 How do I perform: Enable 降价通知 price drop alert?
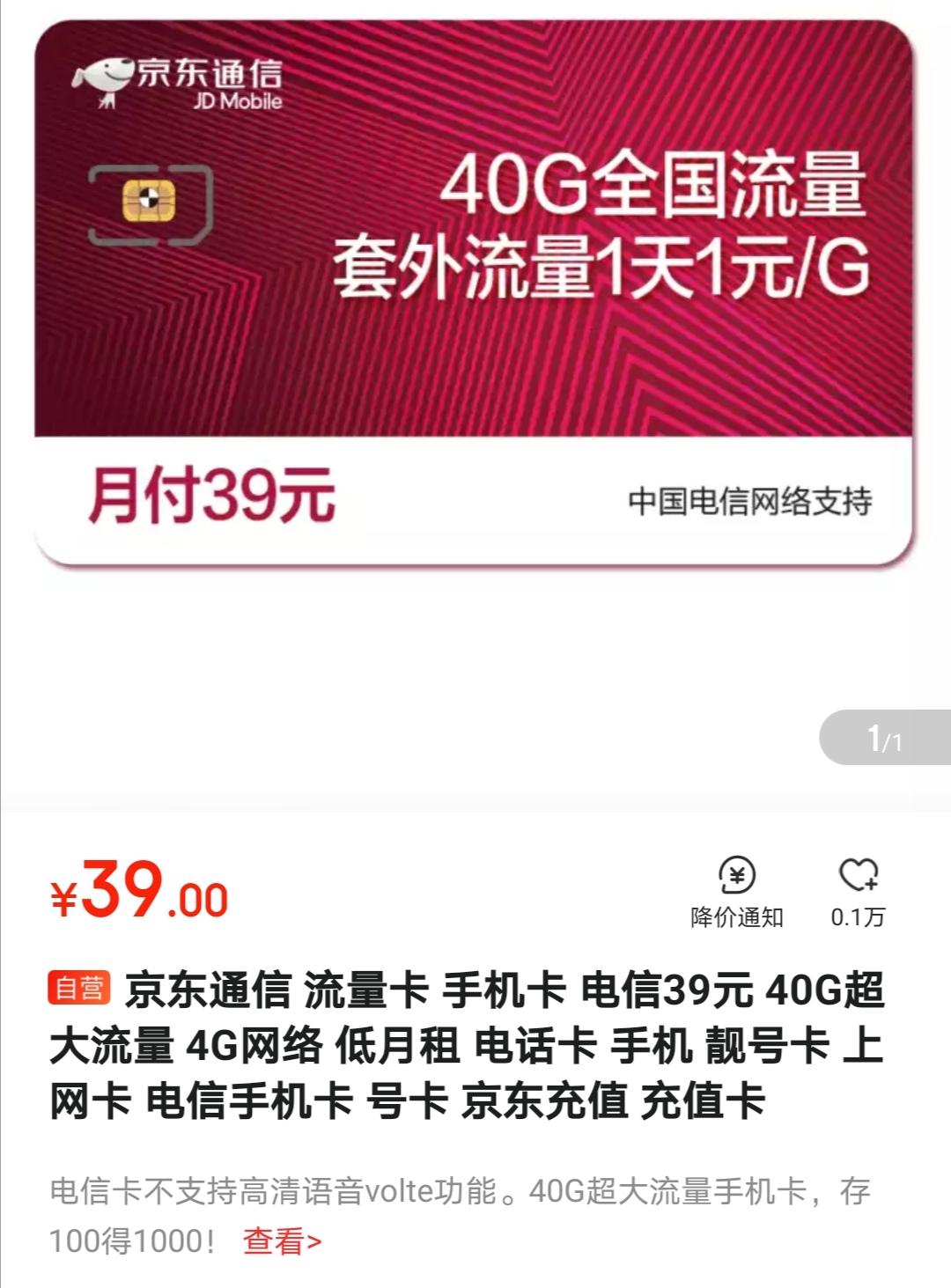pyautogui.click(x=737, y=891)
